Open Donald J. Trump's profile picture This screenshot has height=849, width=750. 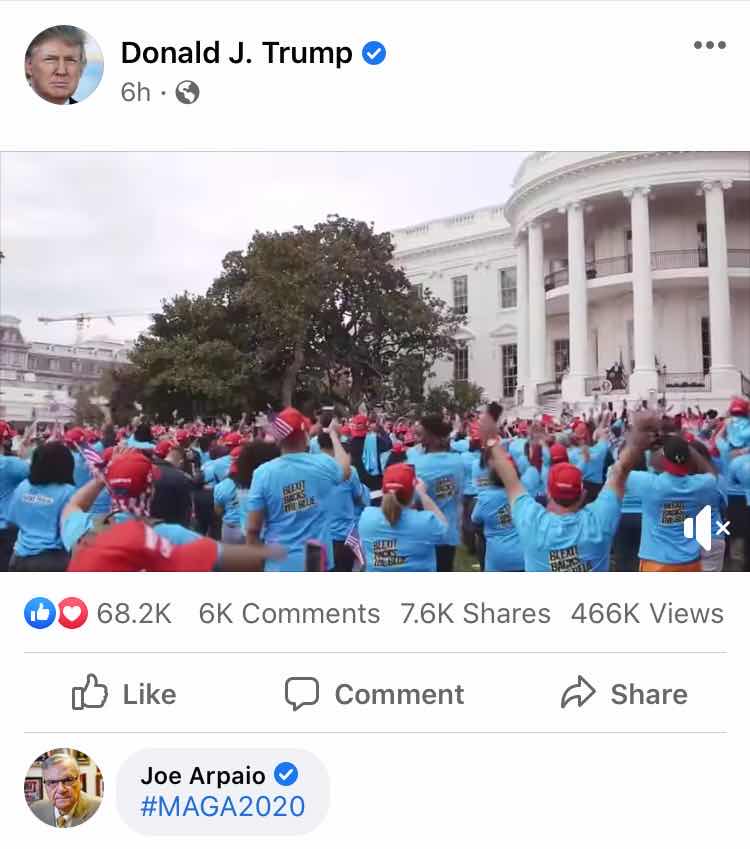coord(63,66)
